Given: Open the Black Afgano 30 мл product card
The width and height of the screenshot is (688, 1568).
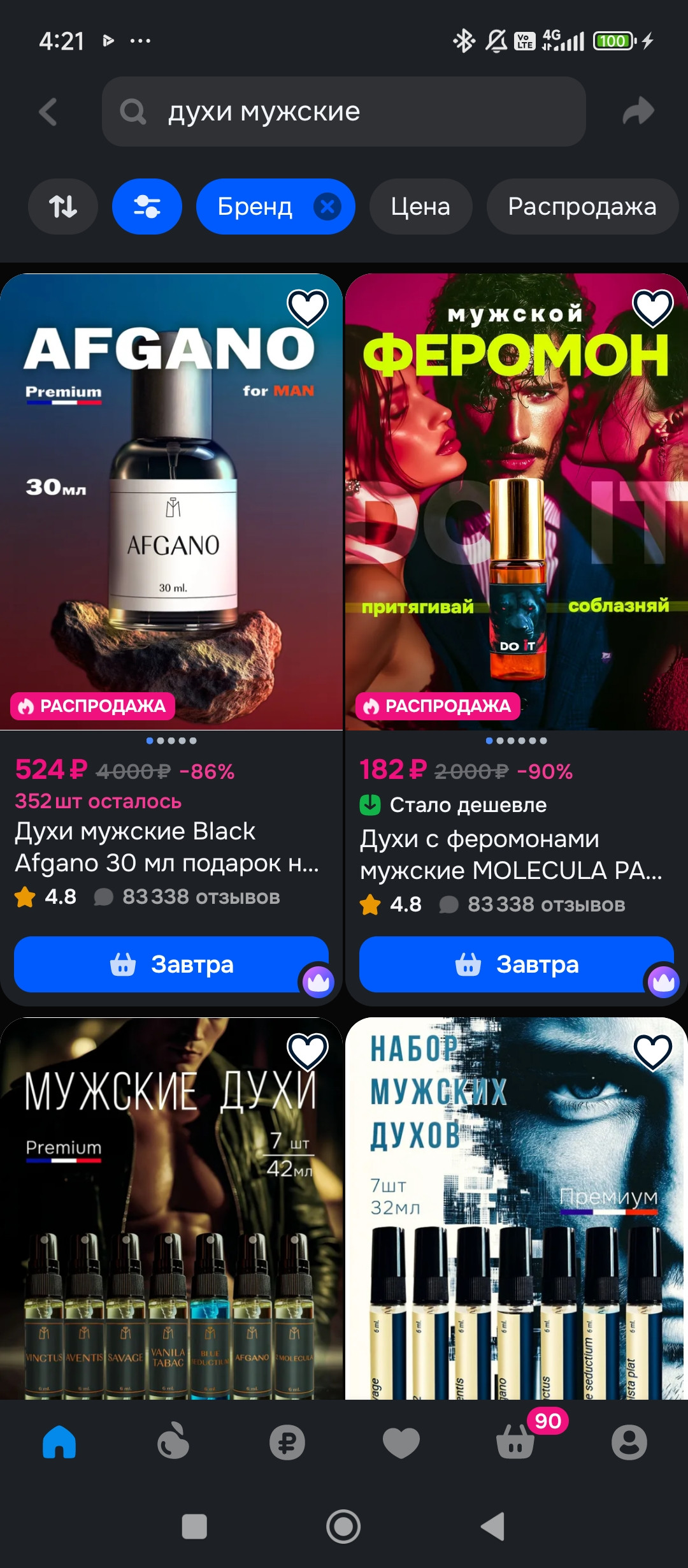Looking at the screenshot, I should point(167,846).
